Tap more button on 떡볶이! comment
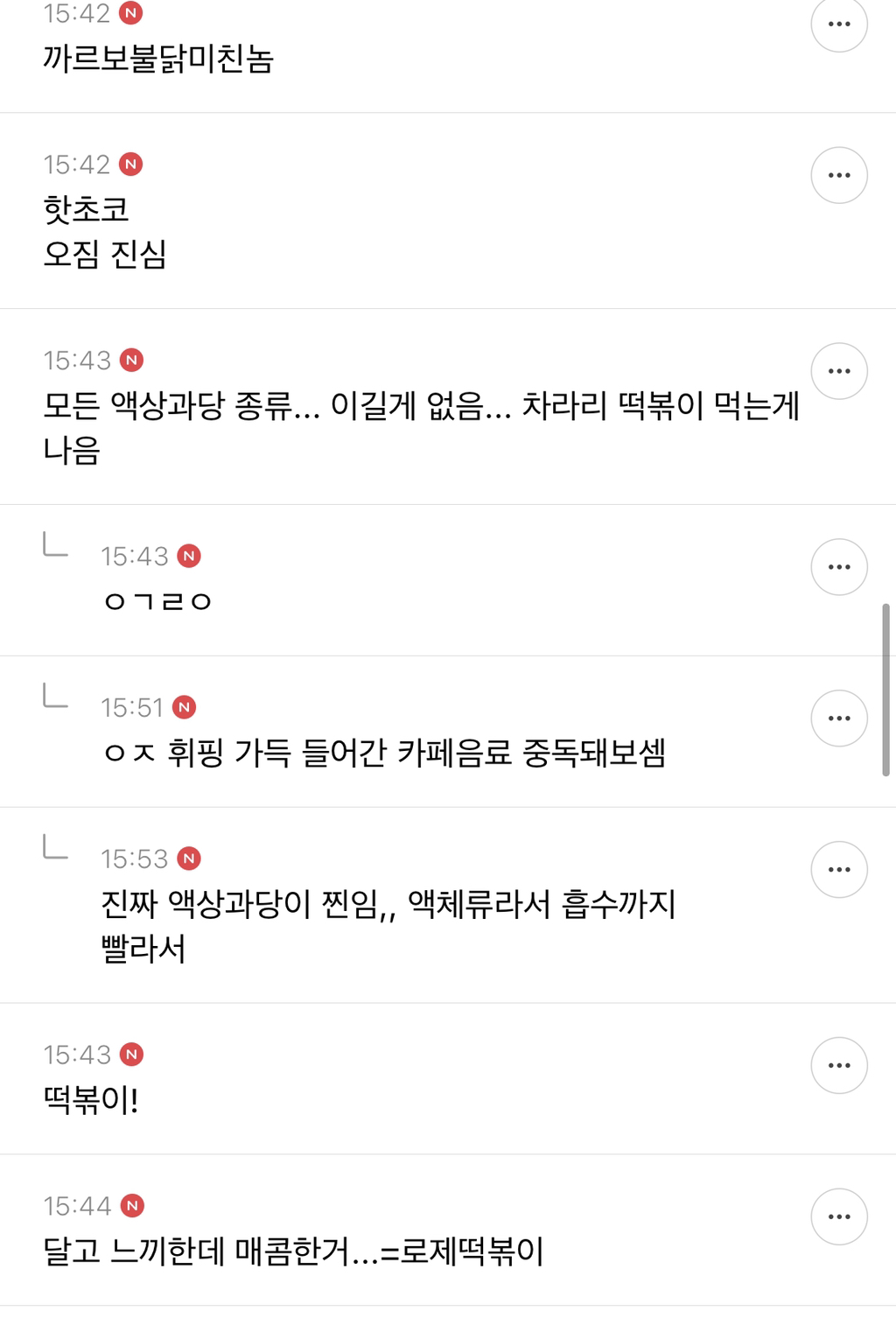Viewport: 896px width, 1325px height. pyautogui.click(x=838, y=1066)
